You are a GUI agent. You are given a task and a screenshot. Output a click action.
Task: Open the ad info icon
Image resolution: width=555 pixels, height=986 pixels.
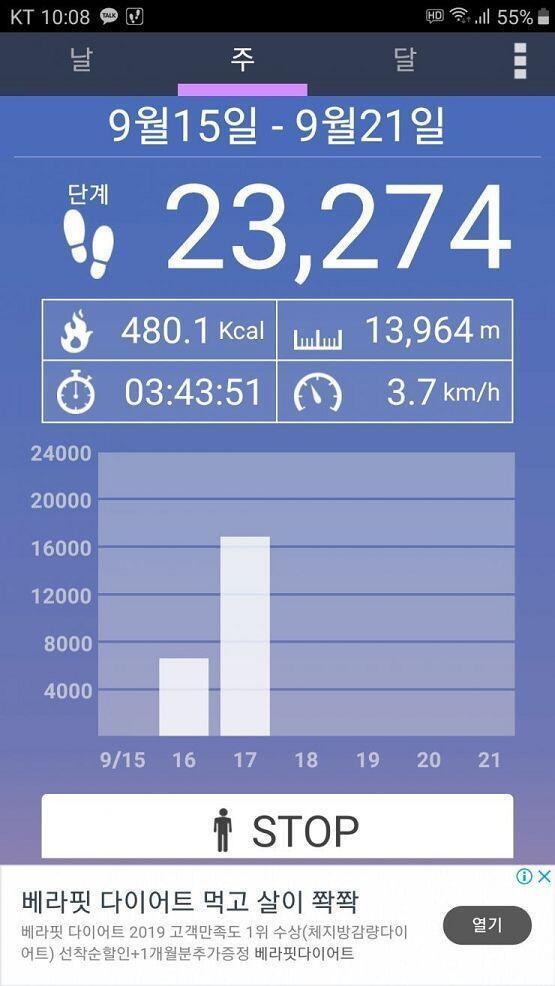click(524, 876)
